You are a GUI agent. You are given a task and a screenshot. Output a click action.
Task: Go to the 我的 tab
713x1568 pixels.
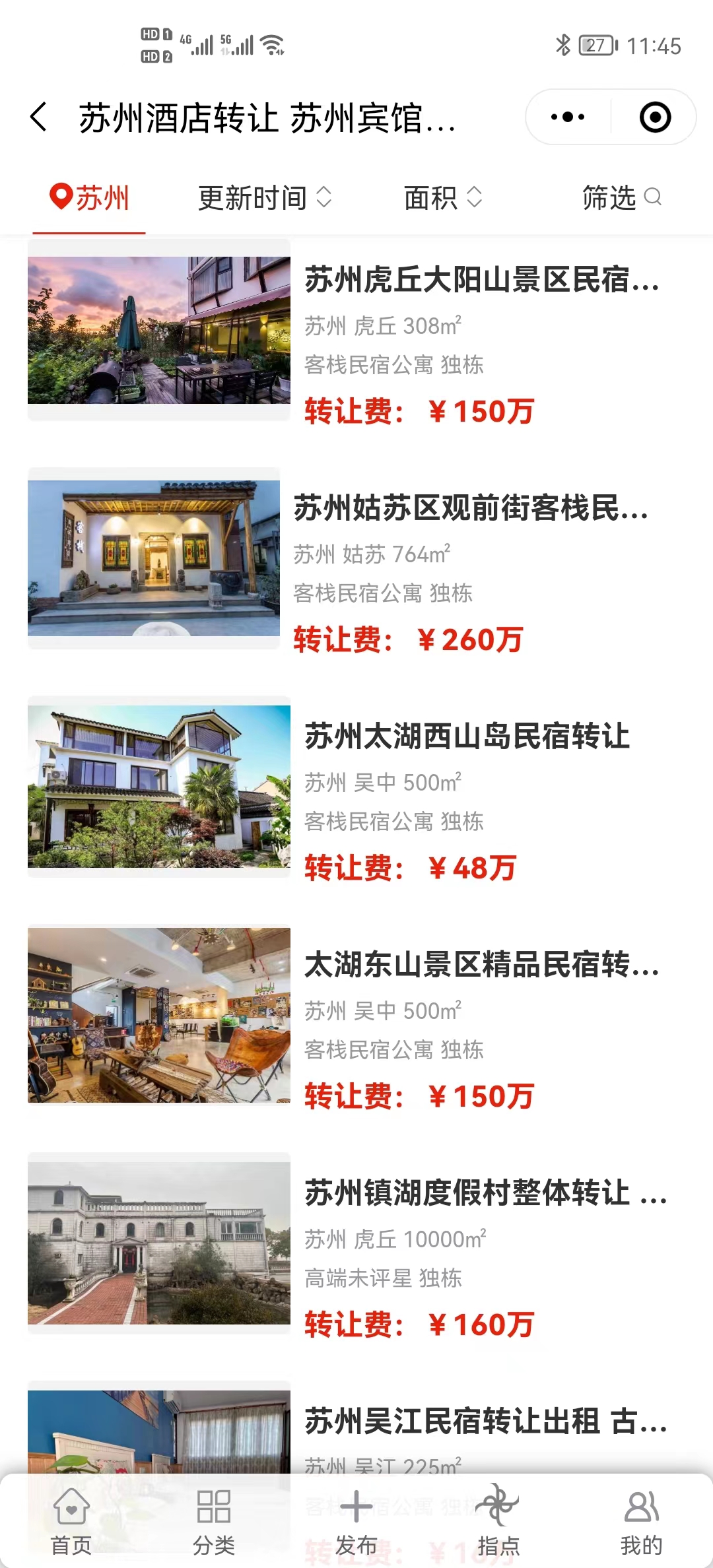[x=640, y=1520]
